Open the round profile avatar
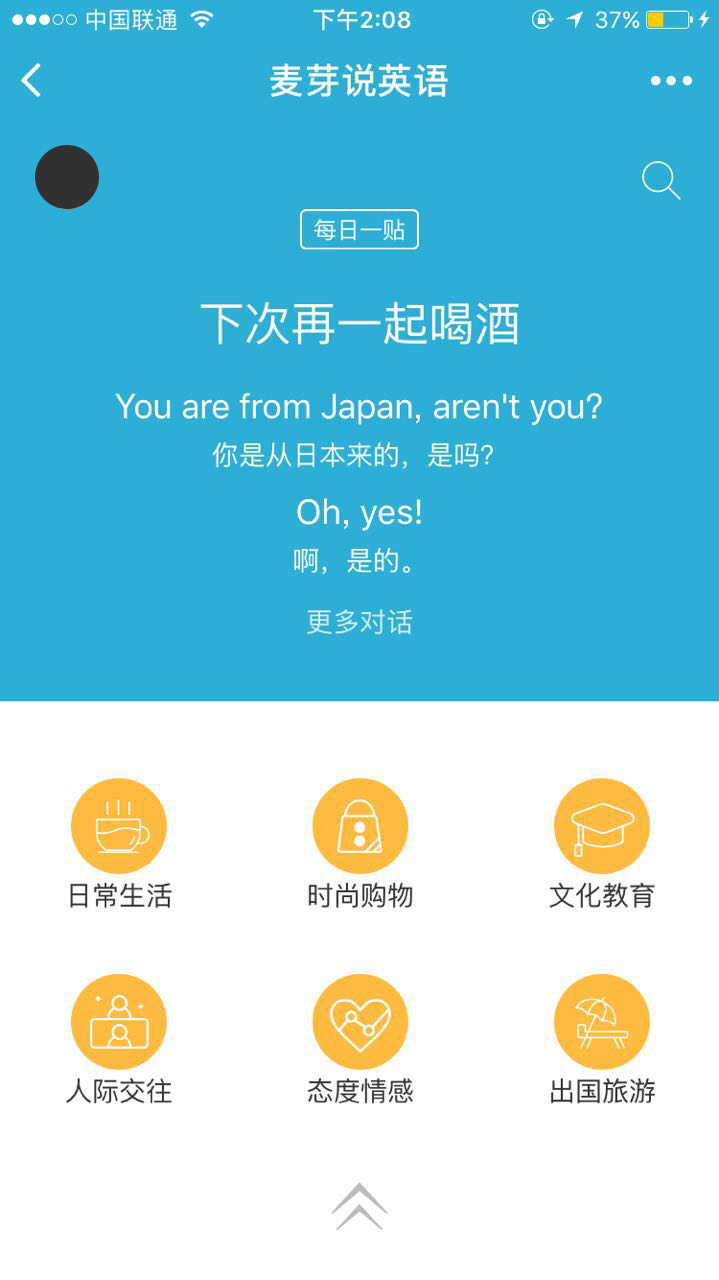 67,177
